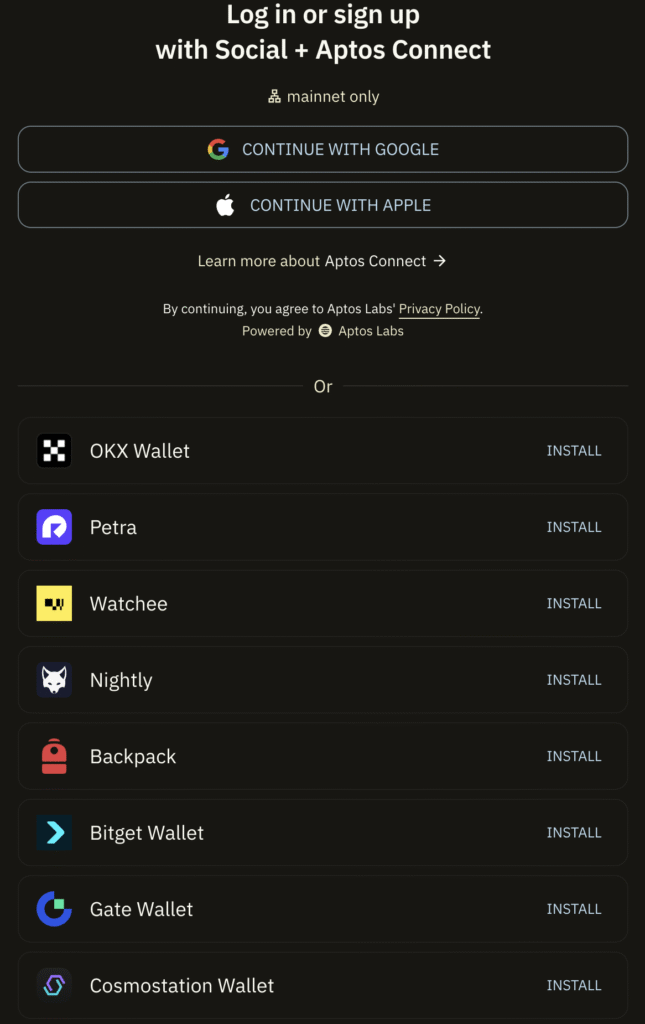Select Nightly wallet row
This screenshot has height=1024, width=645.
click(322, 680)
